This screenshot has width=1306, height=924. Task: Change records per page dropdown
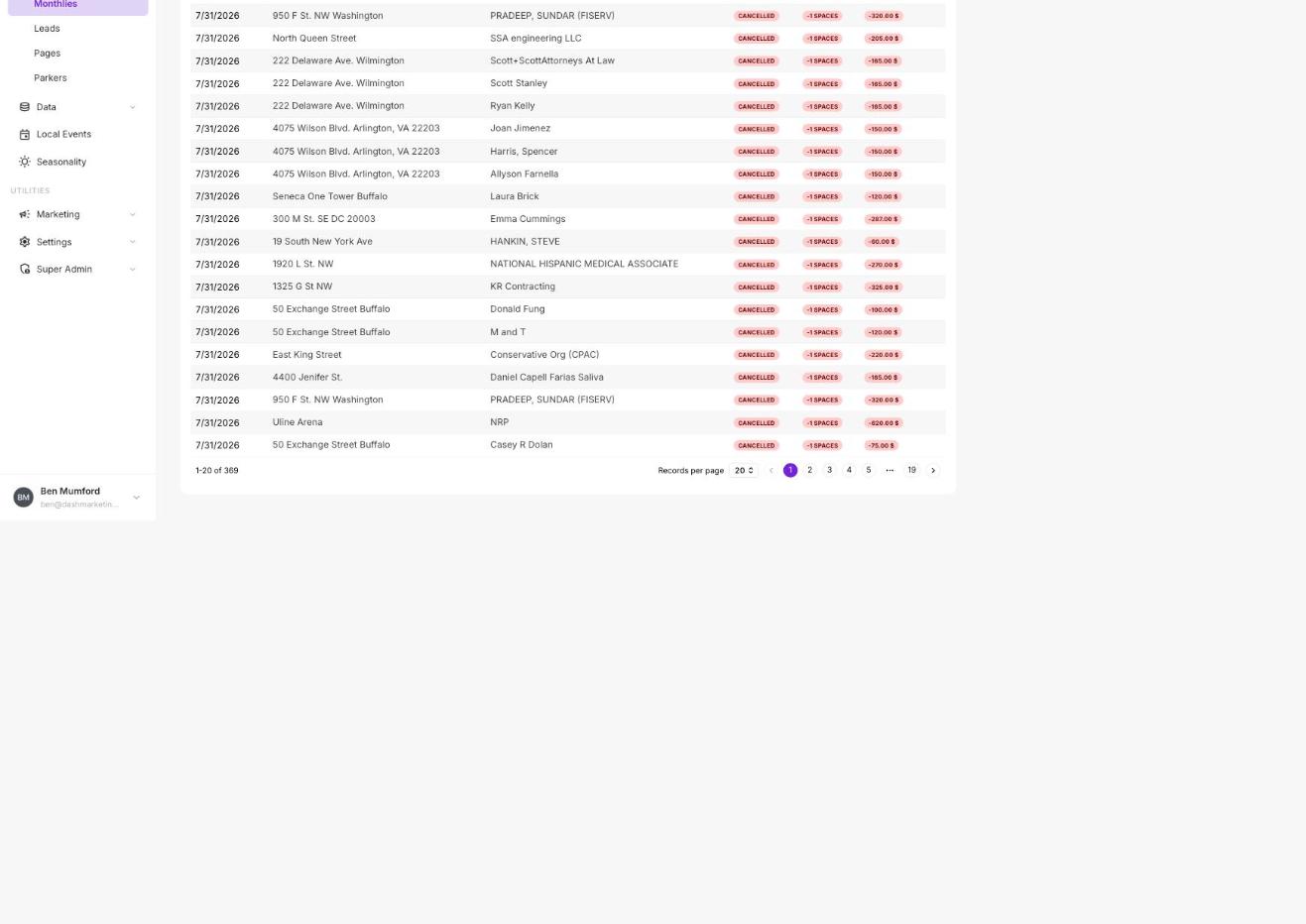click(x=744, y=471)
